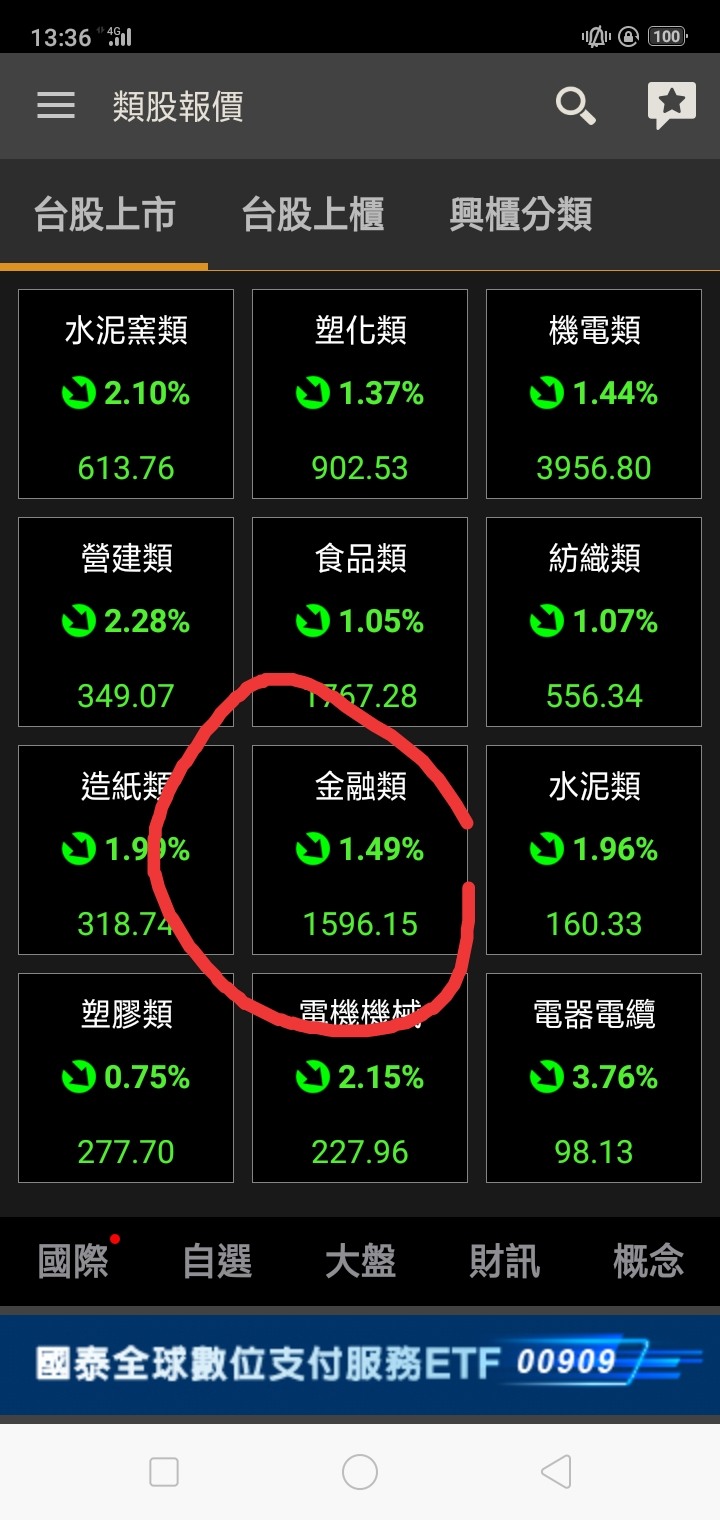The width and height of the screenshot is (720, 1520).
Task: Select the 台股上市 tab
Action: click(x=104, y=215)
